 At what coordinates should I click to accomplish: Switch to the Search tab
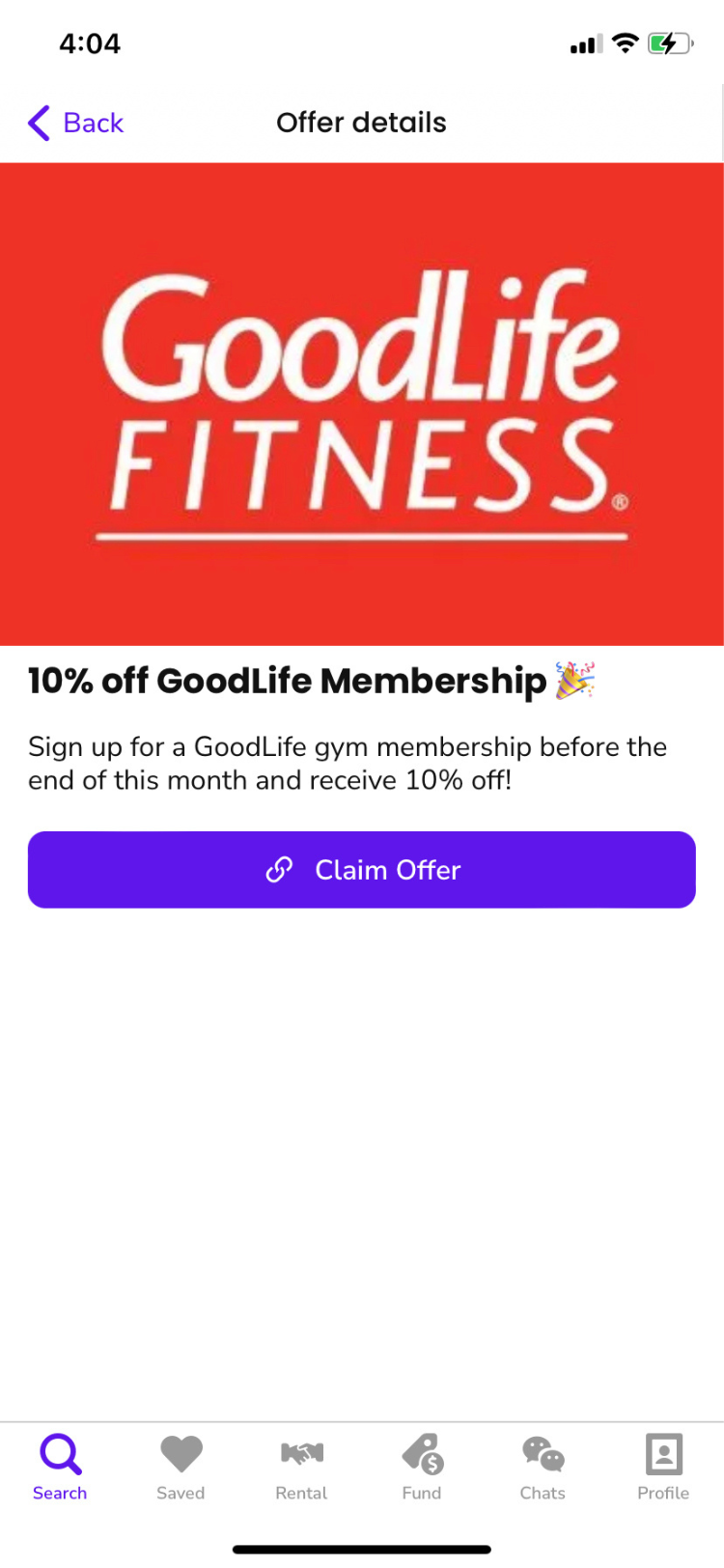(x=60, y=1466)
